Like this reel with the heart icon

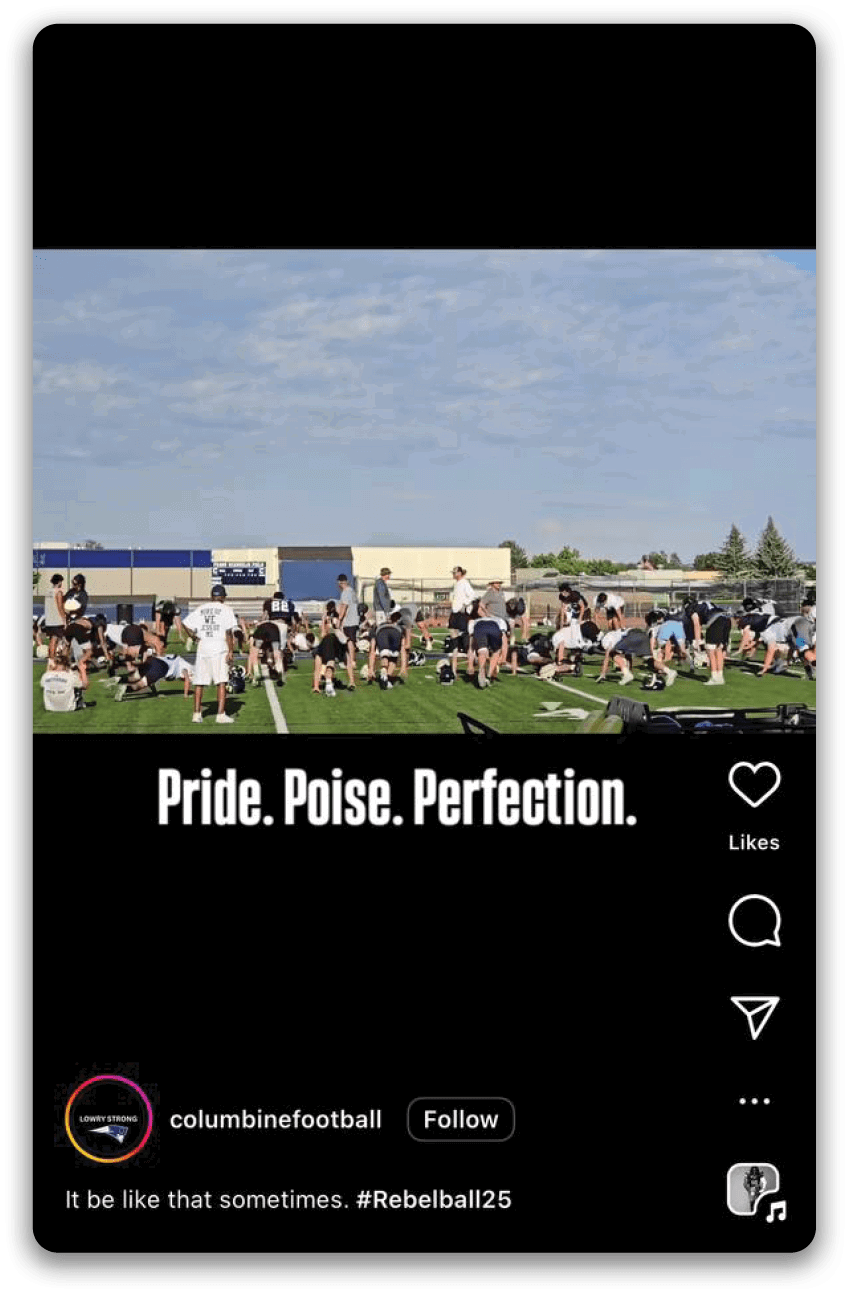pyautogui.click(x=754, y=785)
